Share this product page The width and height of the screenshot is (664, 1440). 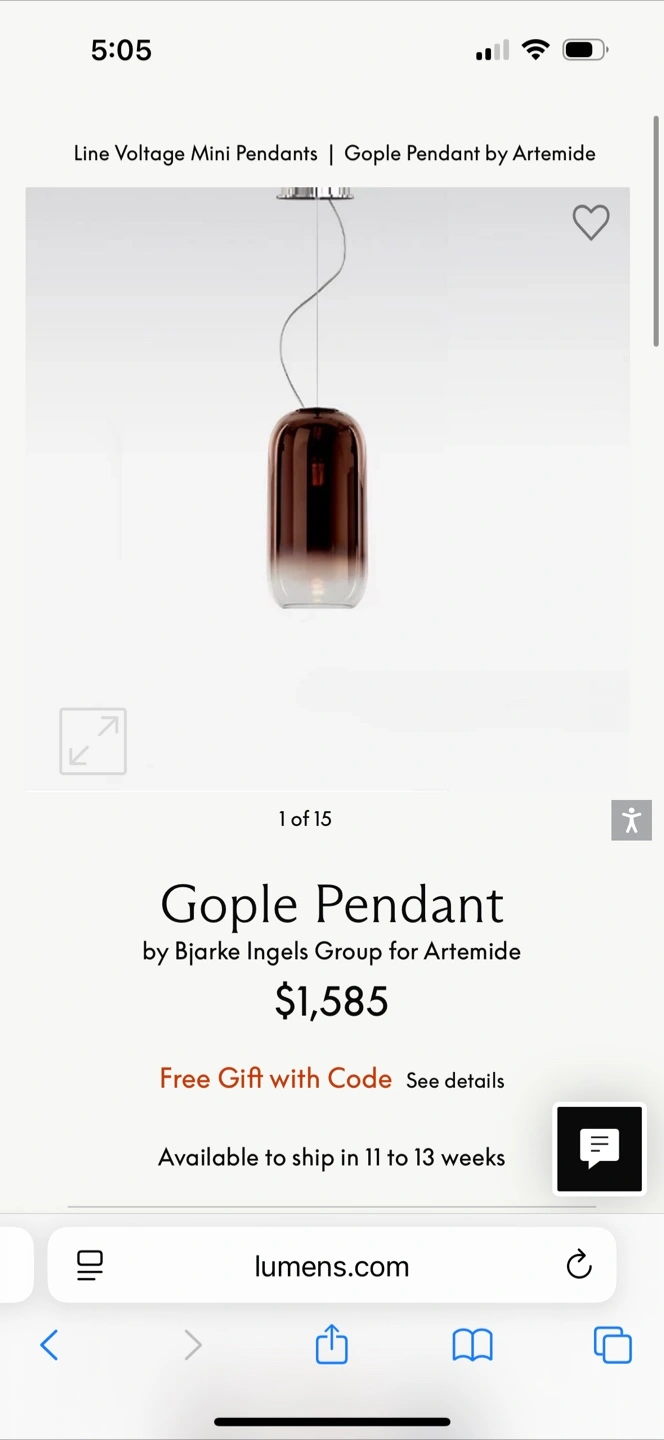(x=331, y=1345)
